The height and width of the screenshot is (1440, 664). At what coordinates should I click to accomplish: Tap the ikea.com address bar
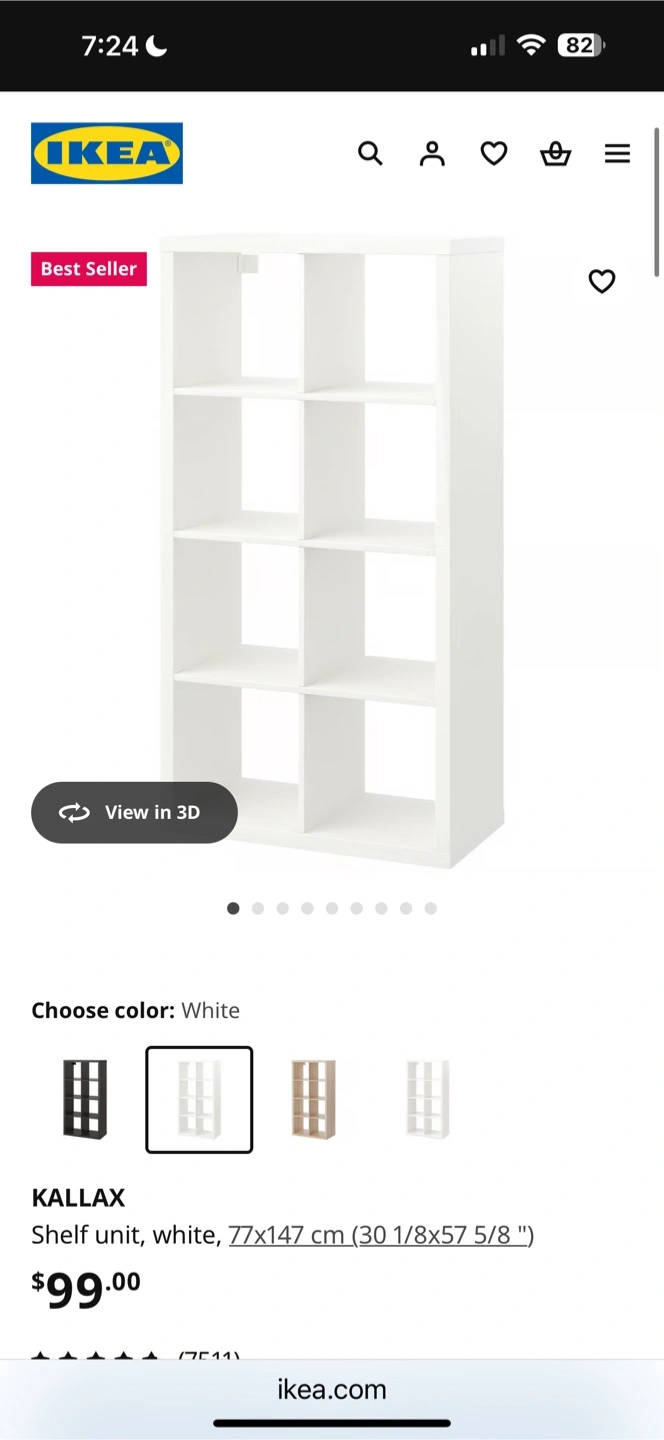(332, 1389)
